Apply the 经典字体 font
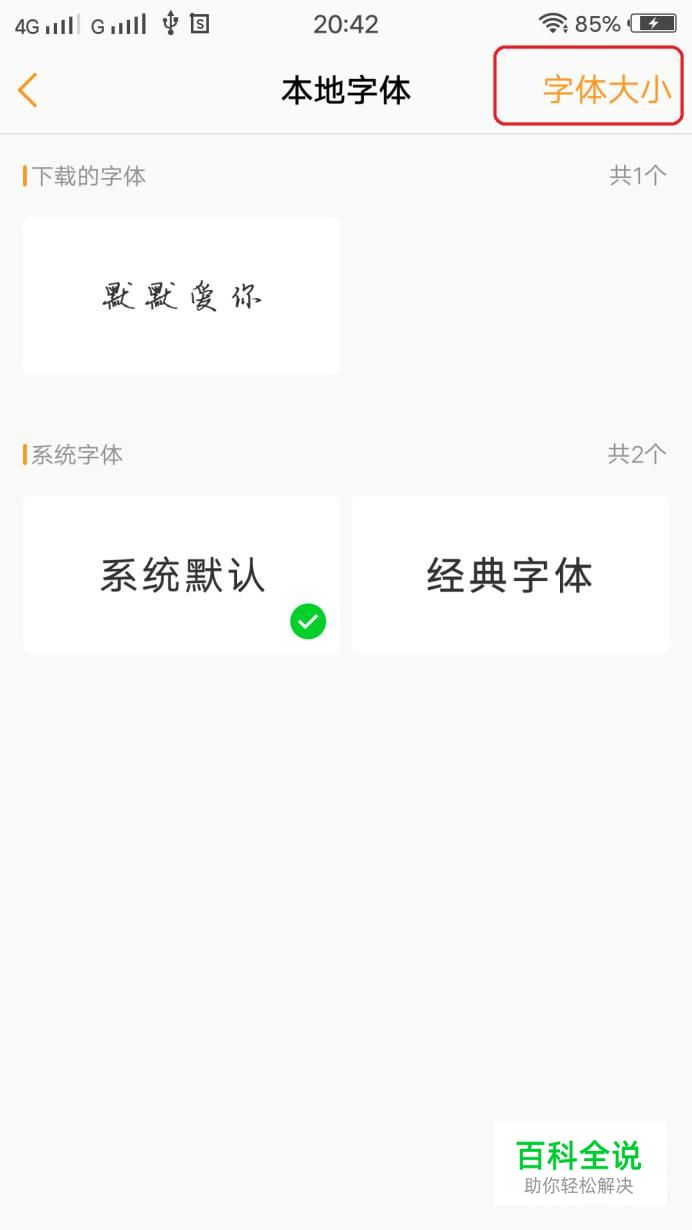692x1230 pixels. 510,575
